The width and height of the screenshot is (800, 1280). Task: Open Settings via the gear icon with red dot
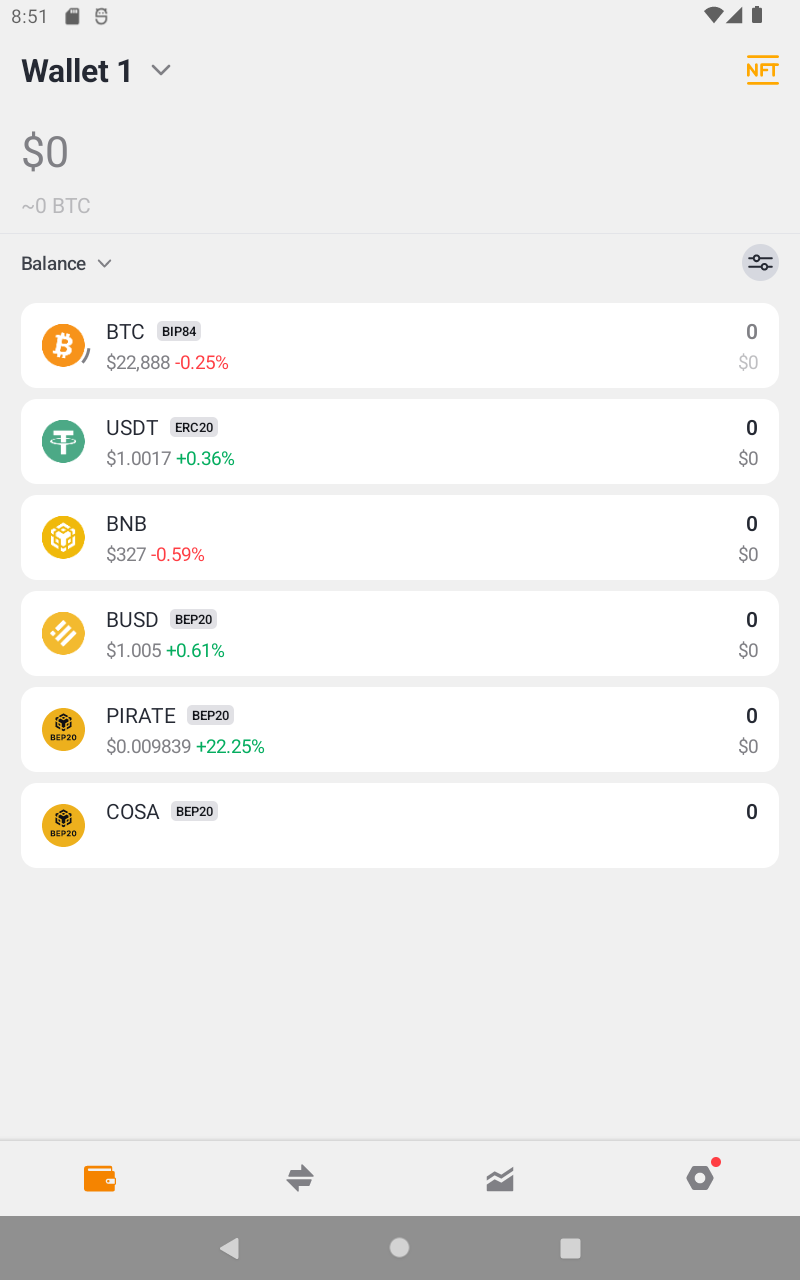pos(700,1177)
